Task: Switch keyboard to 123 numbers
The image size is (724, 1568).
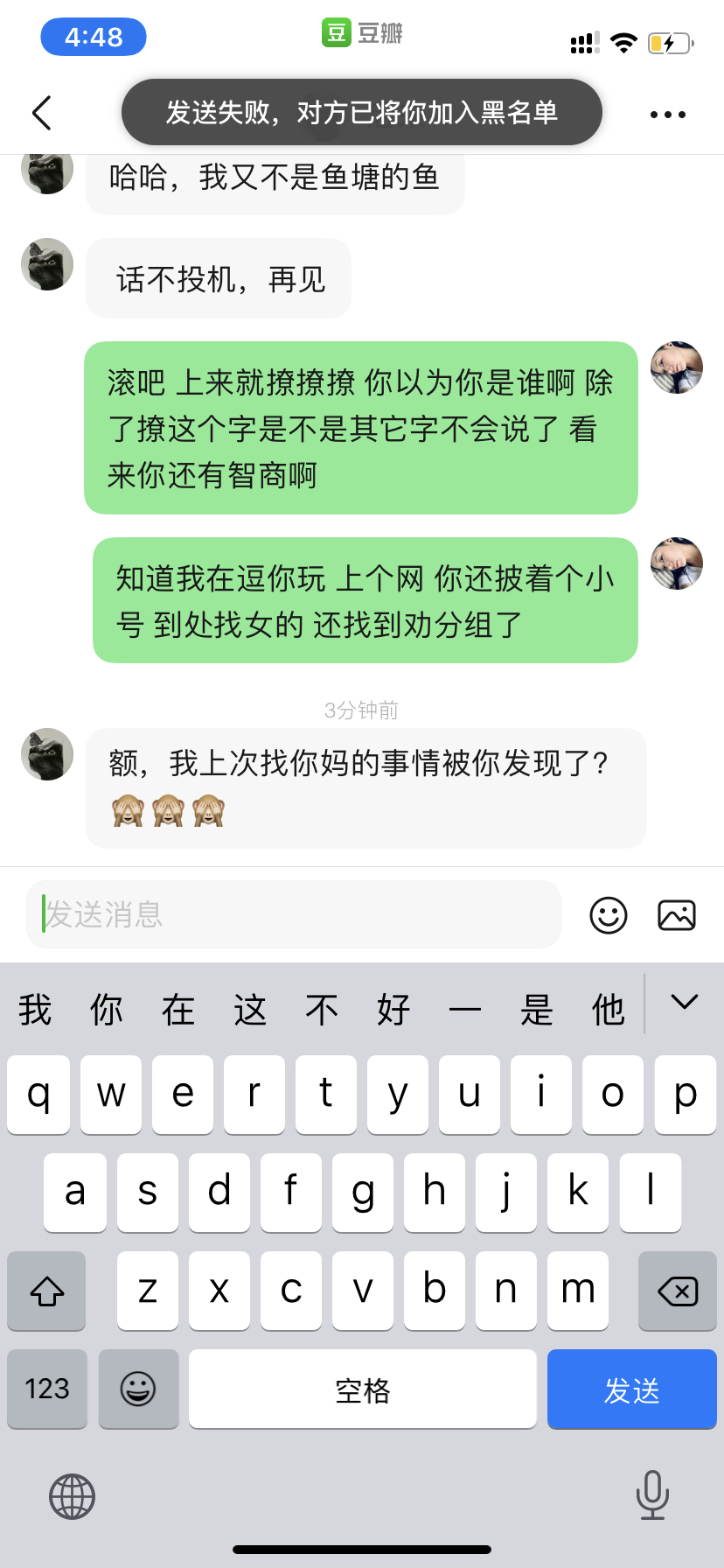Action: coord(47,1389)
